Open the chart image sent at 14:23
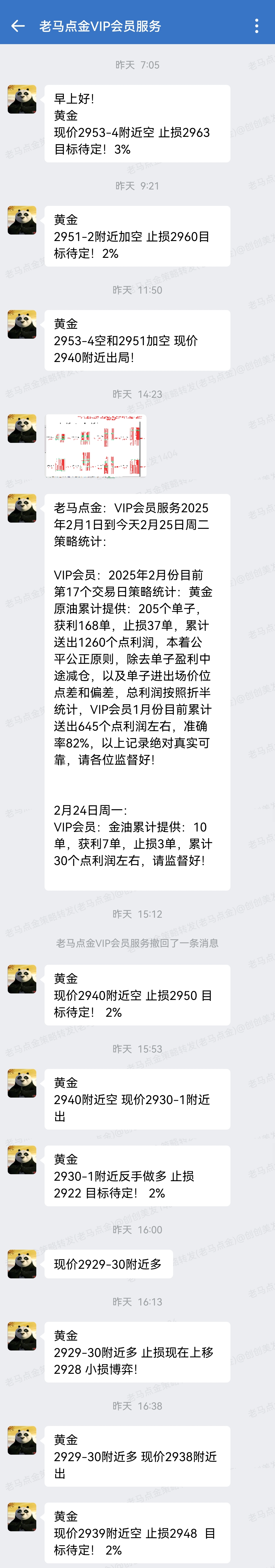275x1568 pixels. pyautogui.click(x=96, y=446)
